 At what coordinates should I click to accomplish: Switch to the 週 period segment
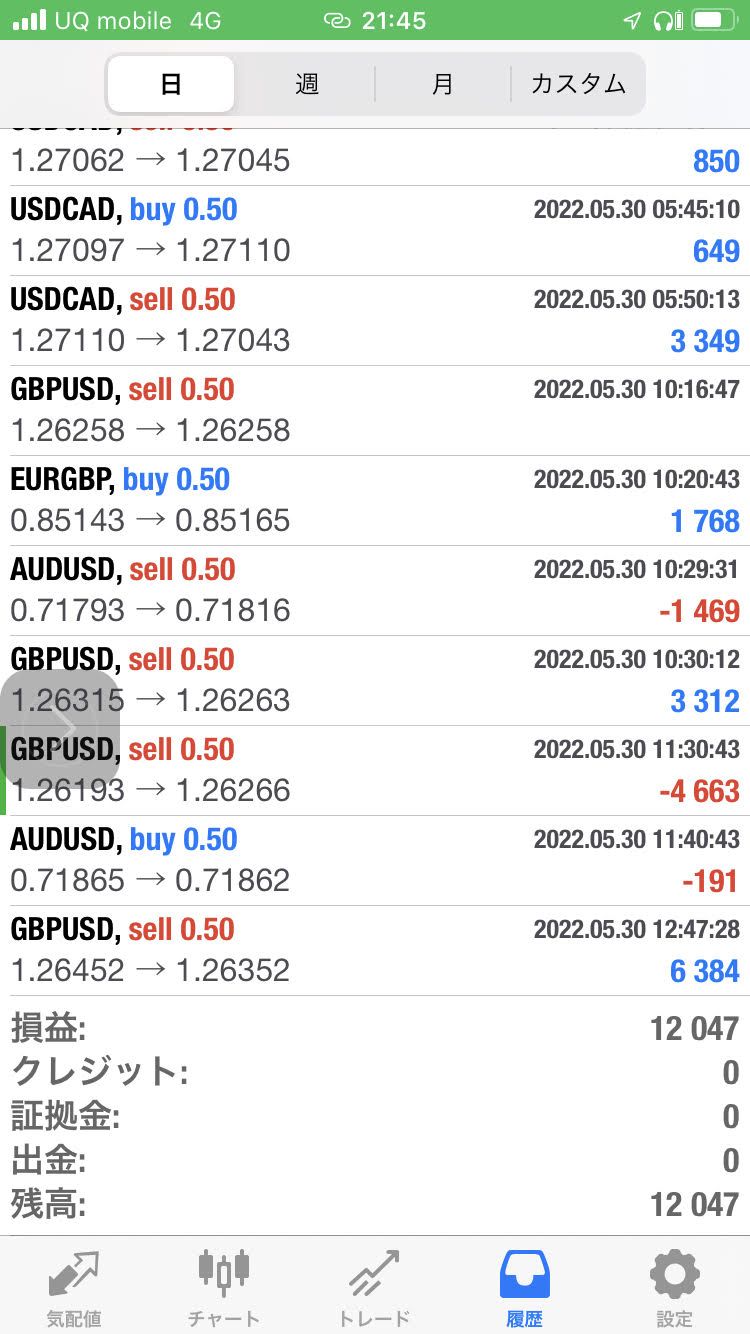(x=306, y=84)
